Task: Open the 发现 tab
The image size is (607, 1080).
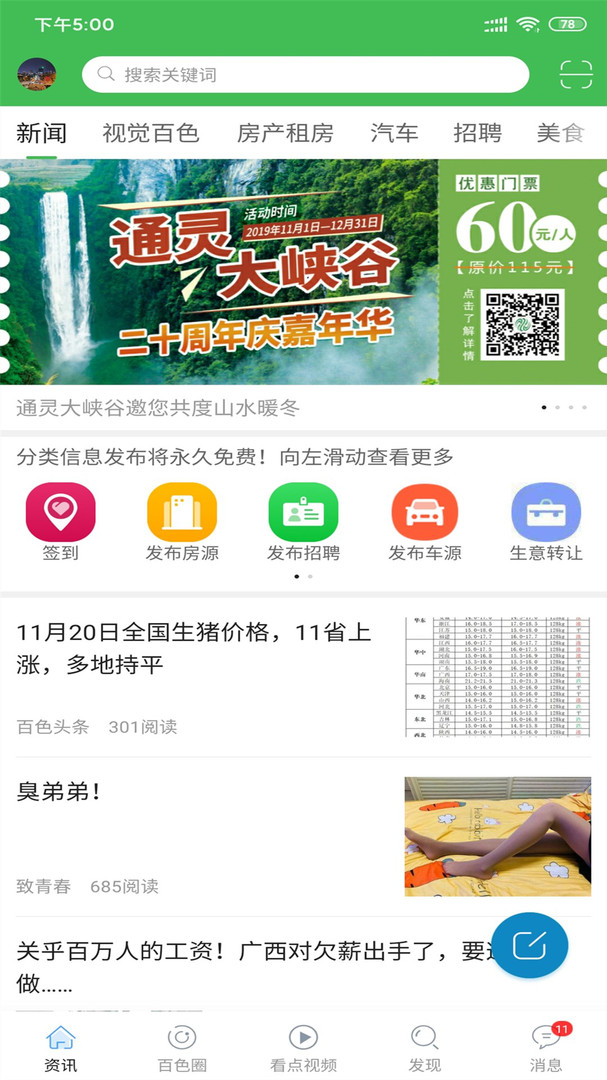Action: tap(425, 1047)
